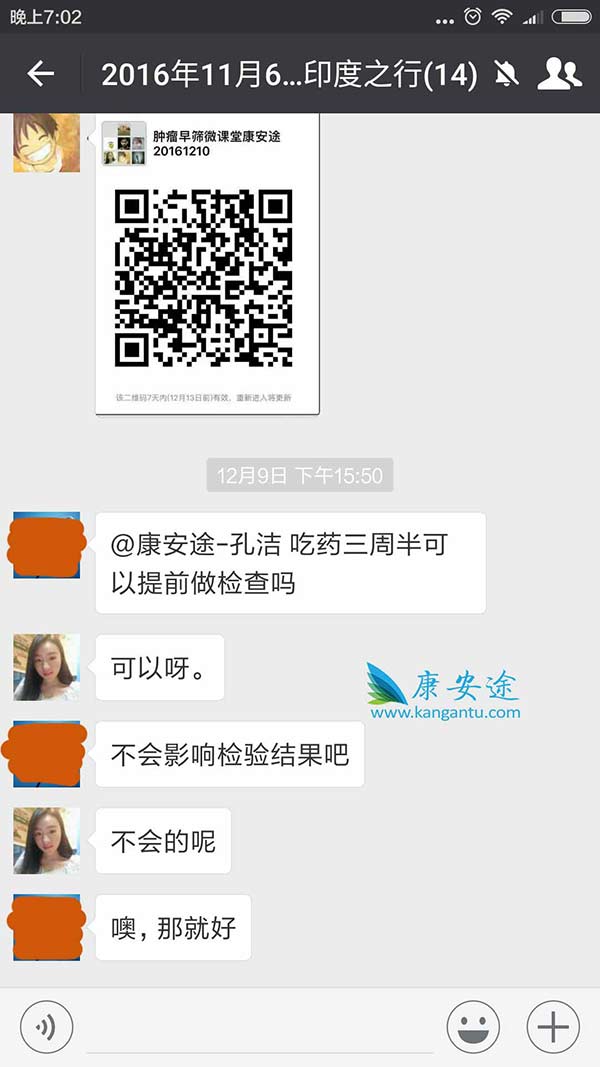Image resolution: width=600 pixels, height=1067 pixels.
Task: Tap the avatar next to "不会的呢"
Action: [46, 841]
